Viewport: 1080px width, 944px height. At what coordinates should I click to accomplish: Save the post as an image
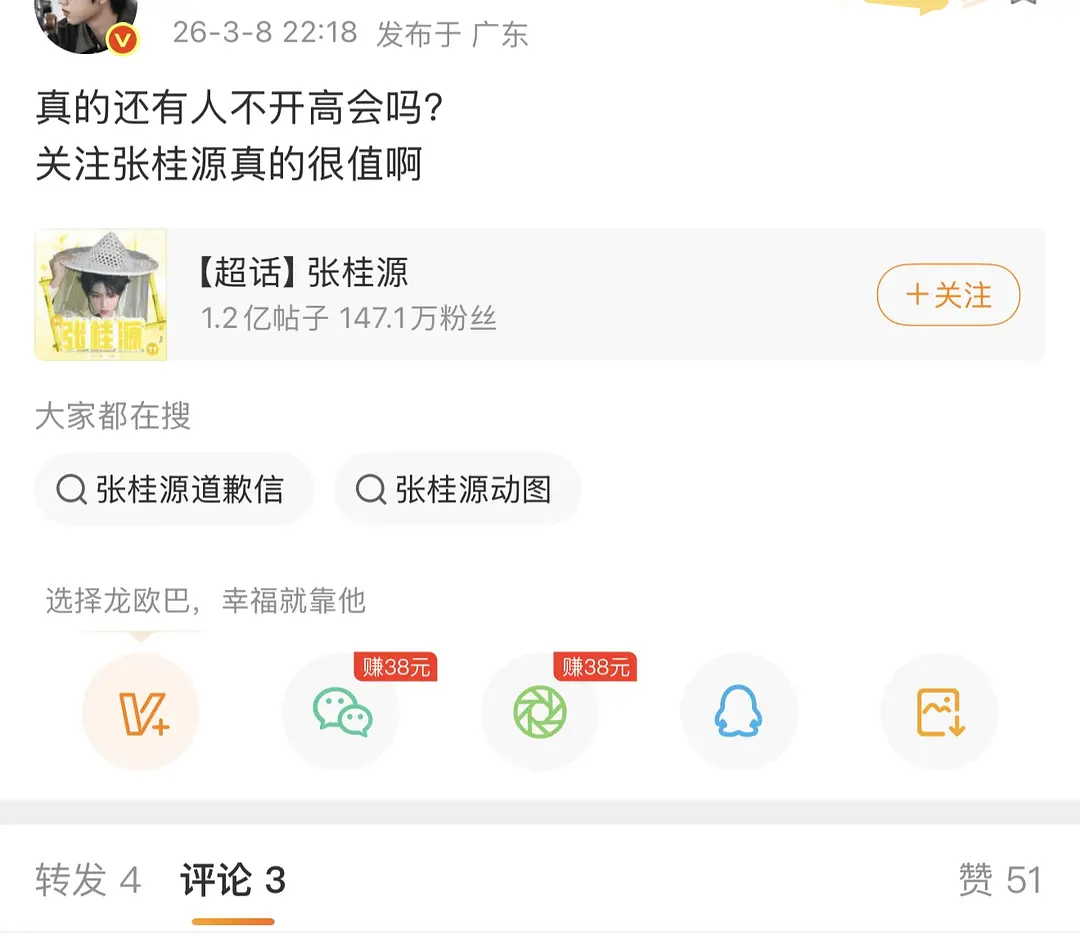(939, 712)
